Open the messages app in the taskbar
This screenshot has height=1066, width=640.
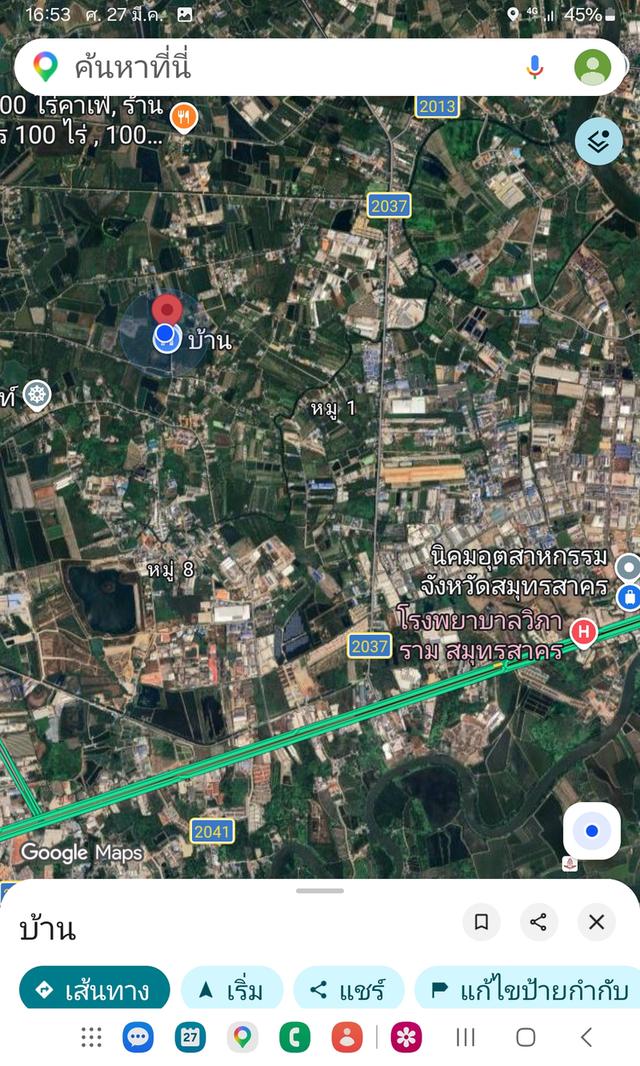[x=138, y=1038]
